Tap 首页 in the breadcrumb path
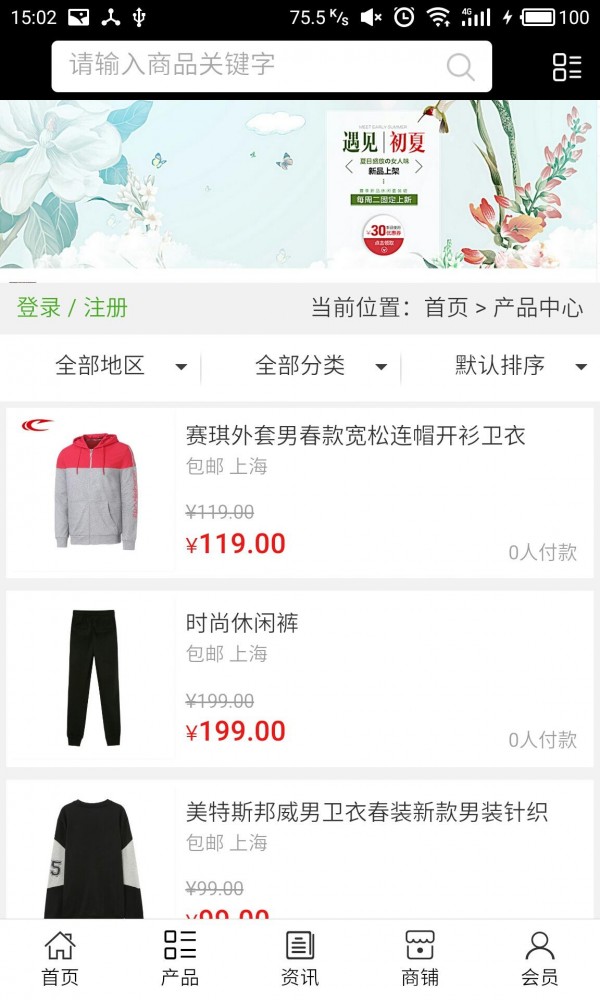The image size is (600, 1000). tap(446, 308)
